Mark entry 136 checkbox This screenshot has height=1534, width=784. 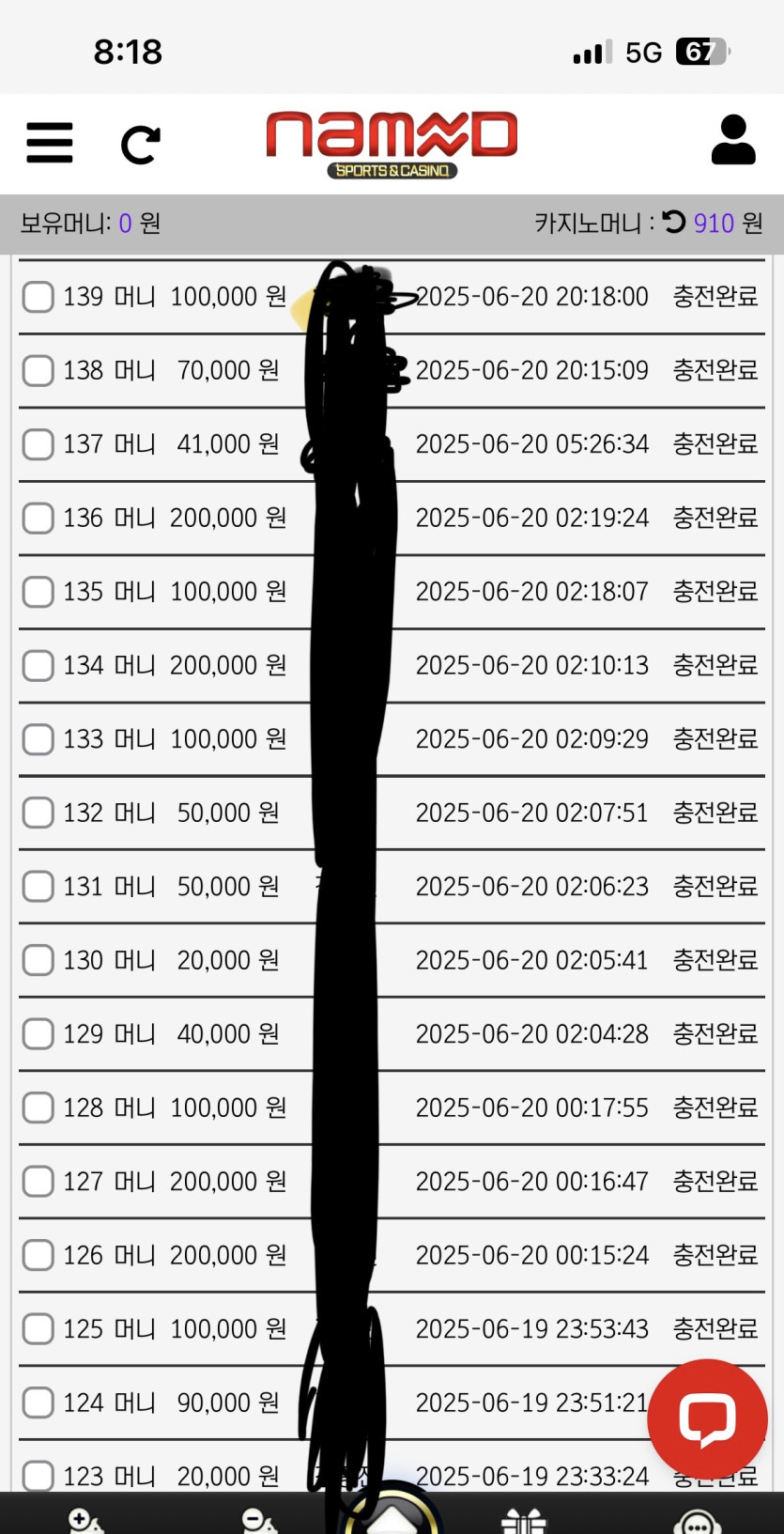tap(38, 518)
